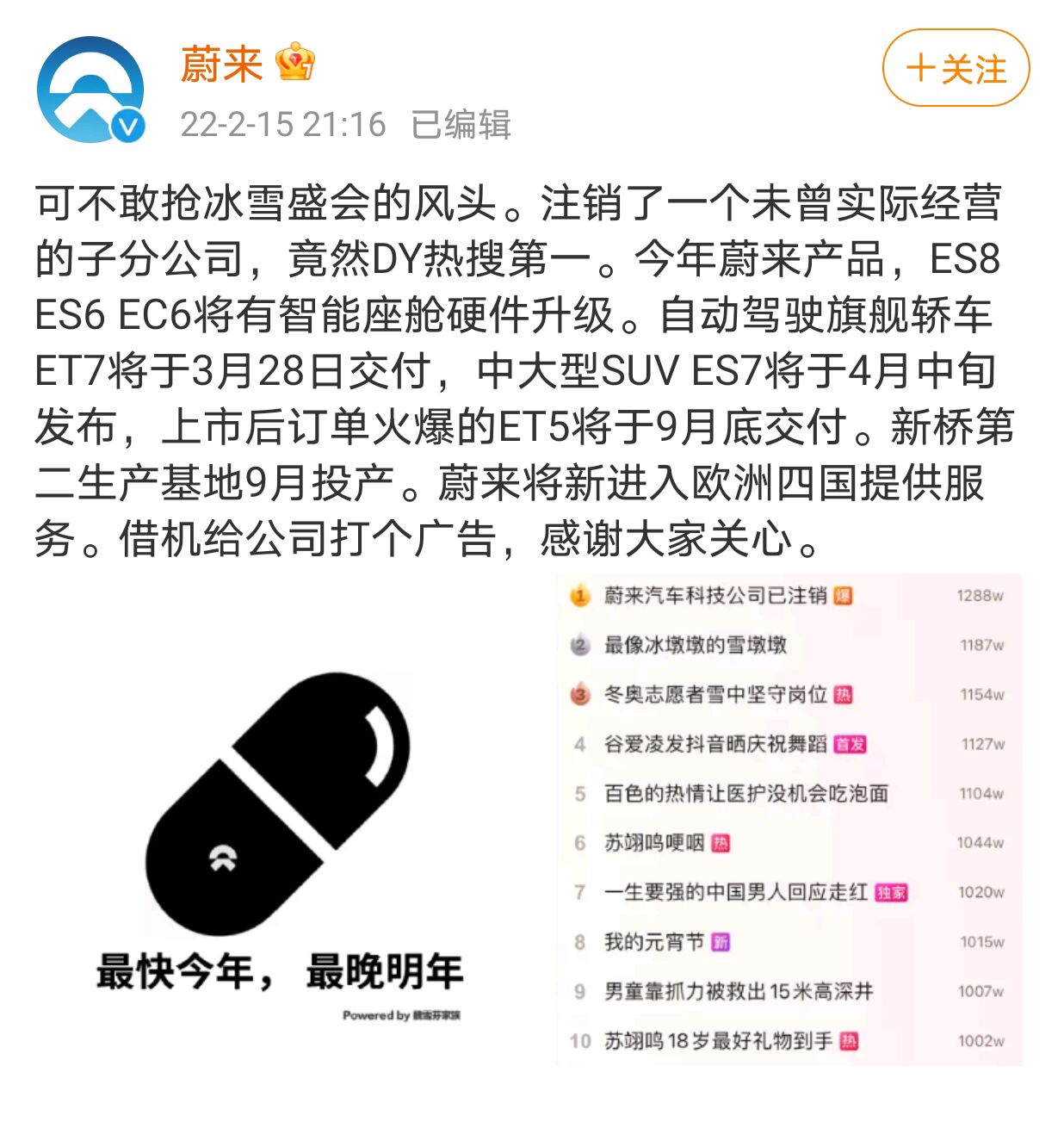The height and width of the screenshot is (1128, 1064).
Task: Tap the 蔚来 username
Action: click(x=221, y=65)
